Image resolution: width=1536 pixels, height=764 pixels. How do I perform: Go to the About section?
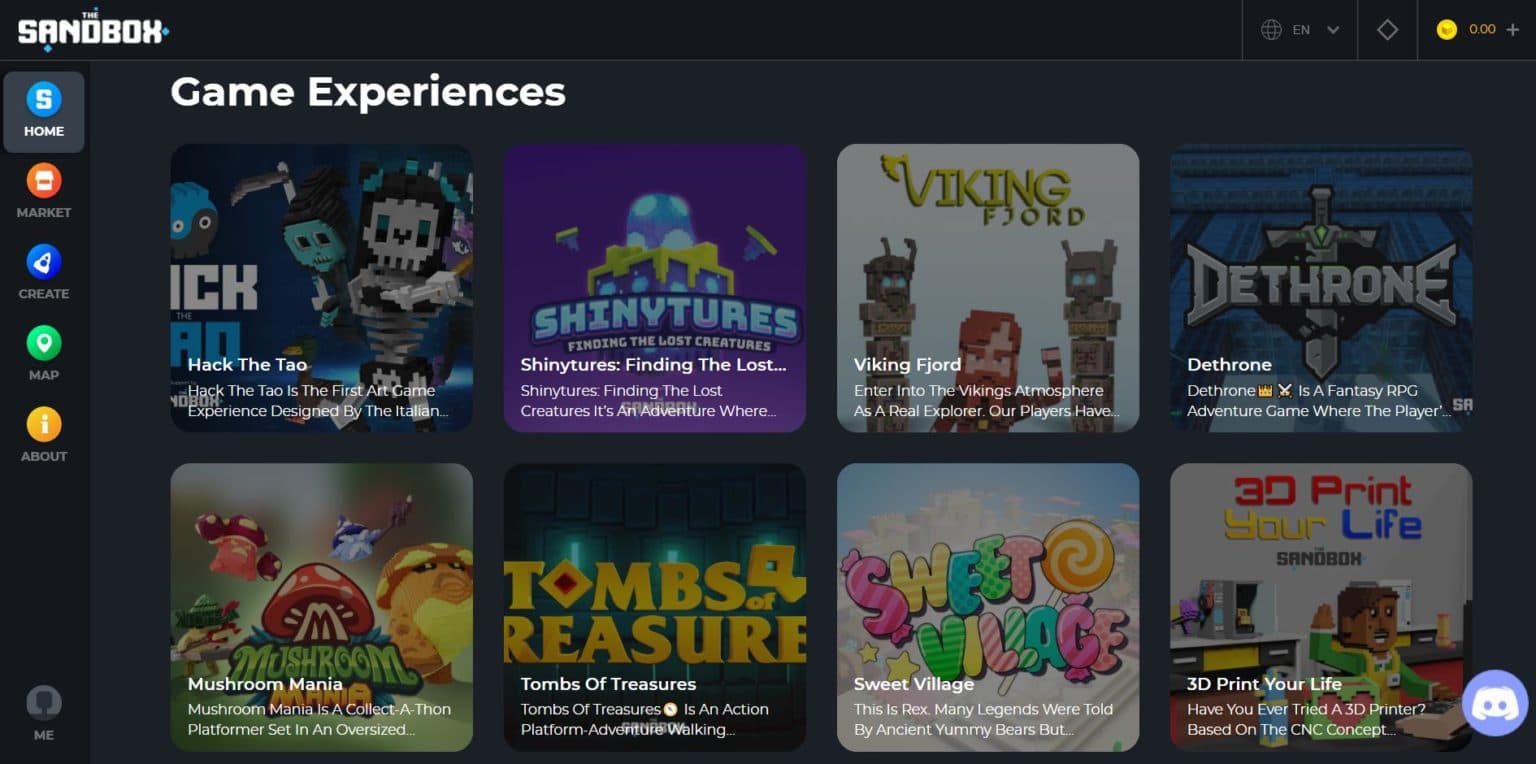[43, 435]
